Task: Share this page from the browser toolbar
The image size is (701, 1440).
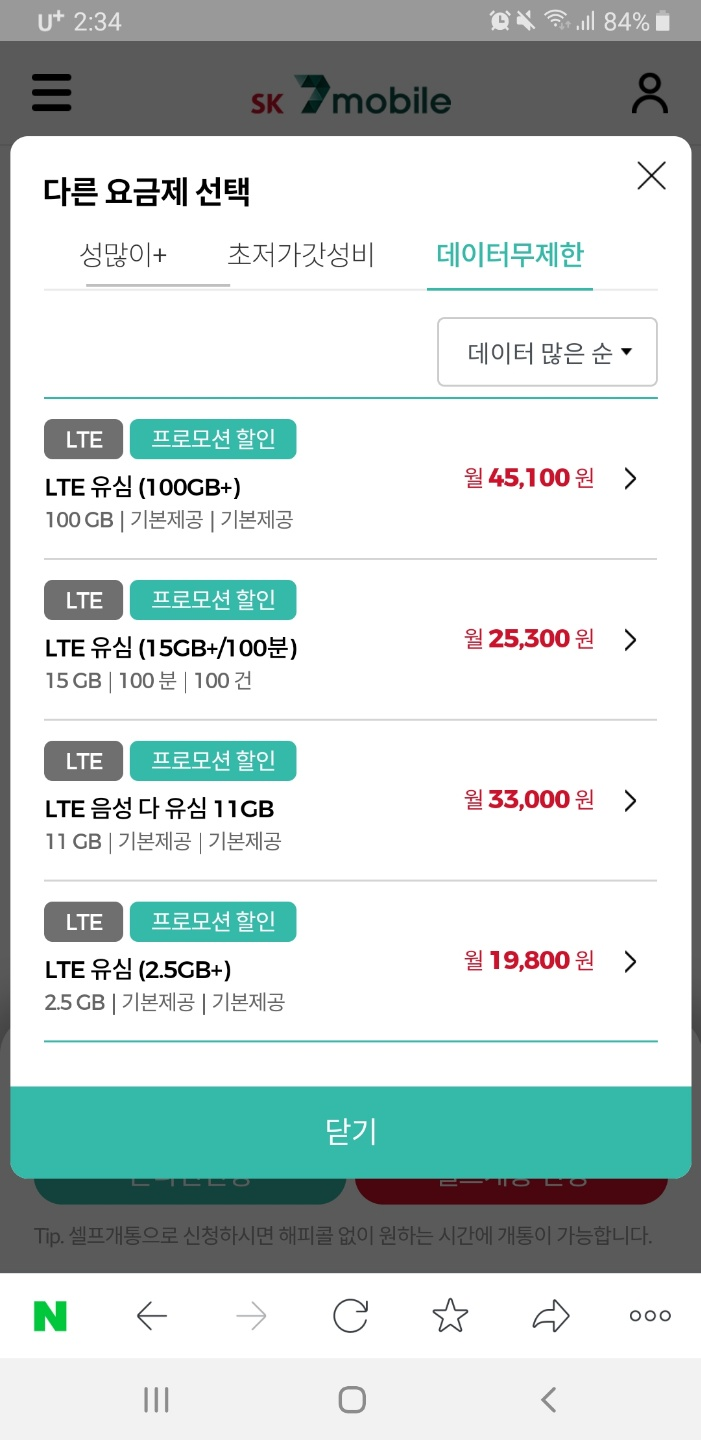Action: tap(550, 1316)
